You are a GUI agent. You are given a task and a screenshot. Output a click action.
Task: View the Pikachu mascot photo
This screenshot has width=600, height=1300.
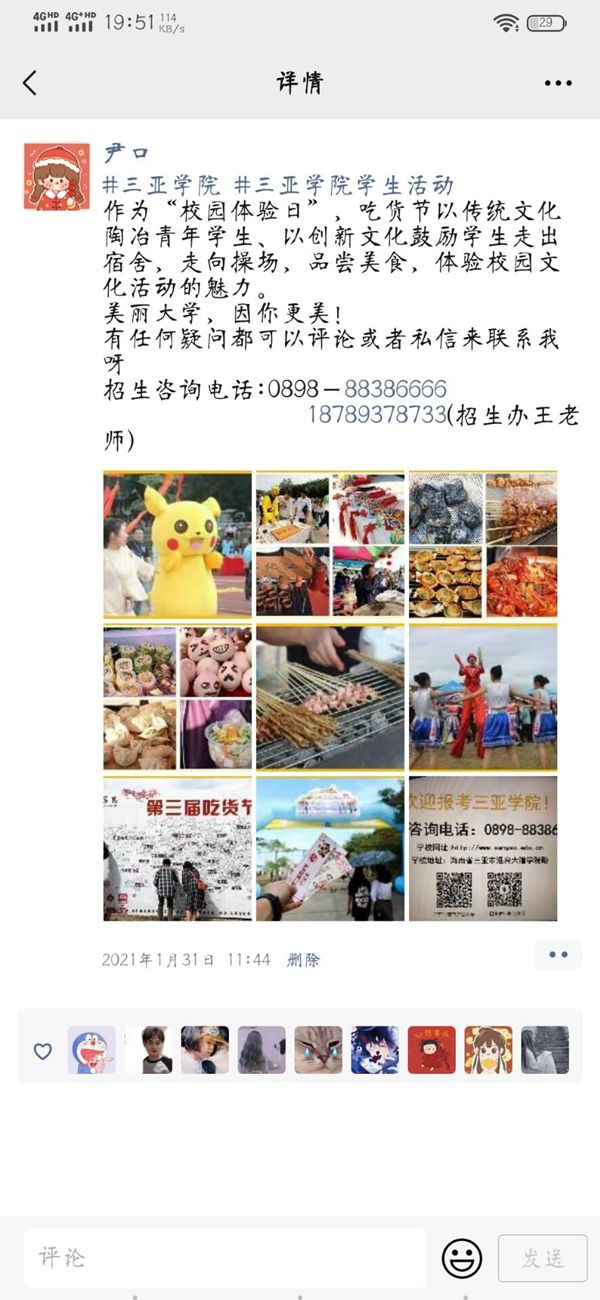click(x=177, y=545)
